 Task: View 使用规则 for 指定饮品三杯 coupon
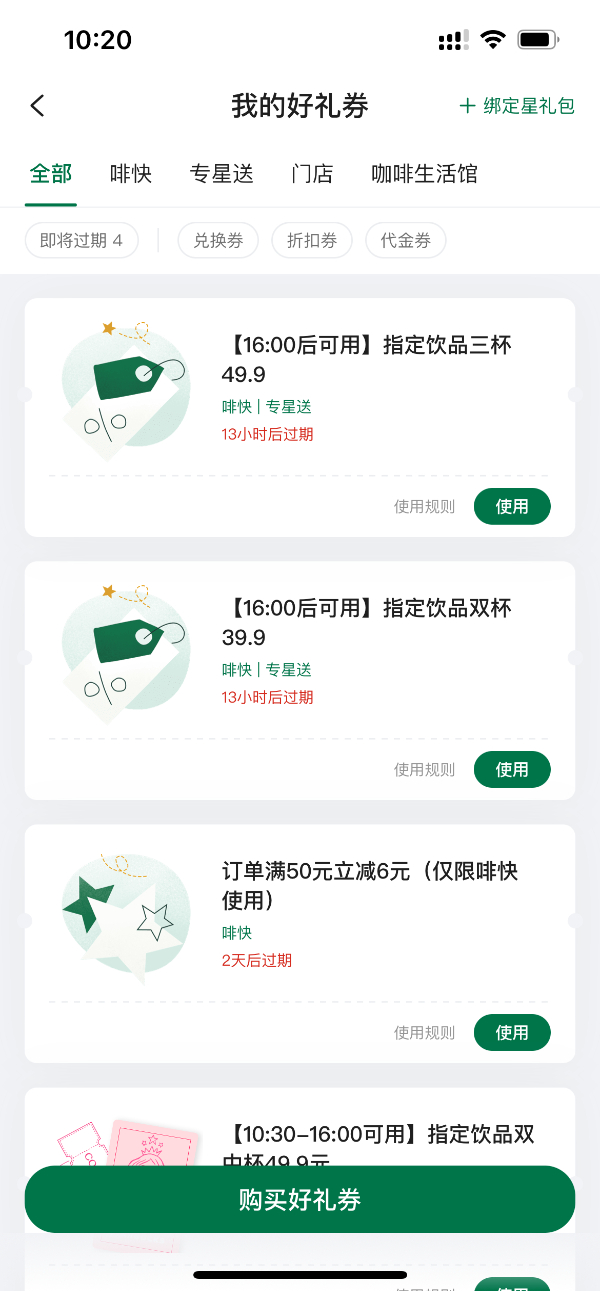point(424,507)
